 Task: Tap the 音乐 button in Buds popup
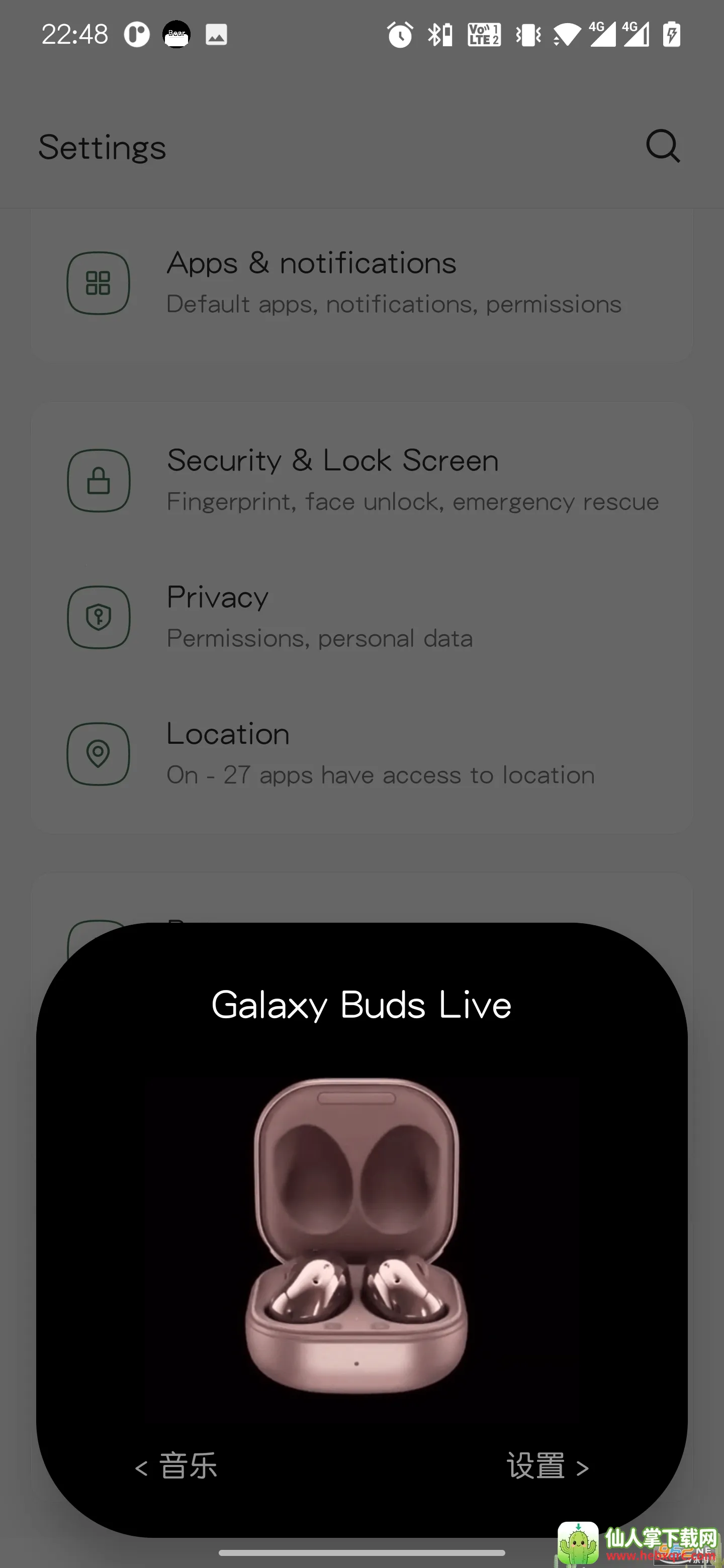click(x=176, y=1466)
